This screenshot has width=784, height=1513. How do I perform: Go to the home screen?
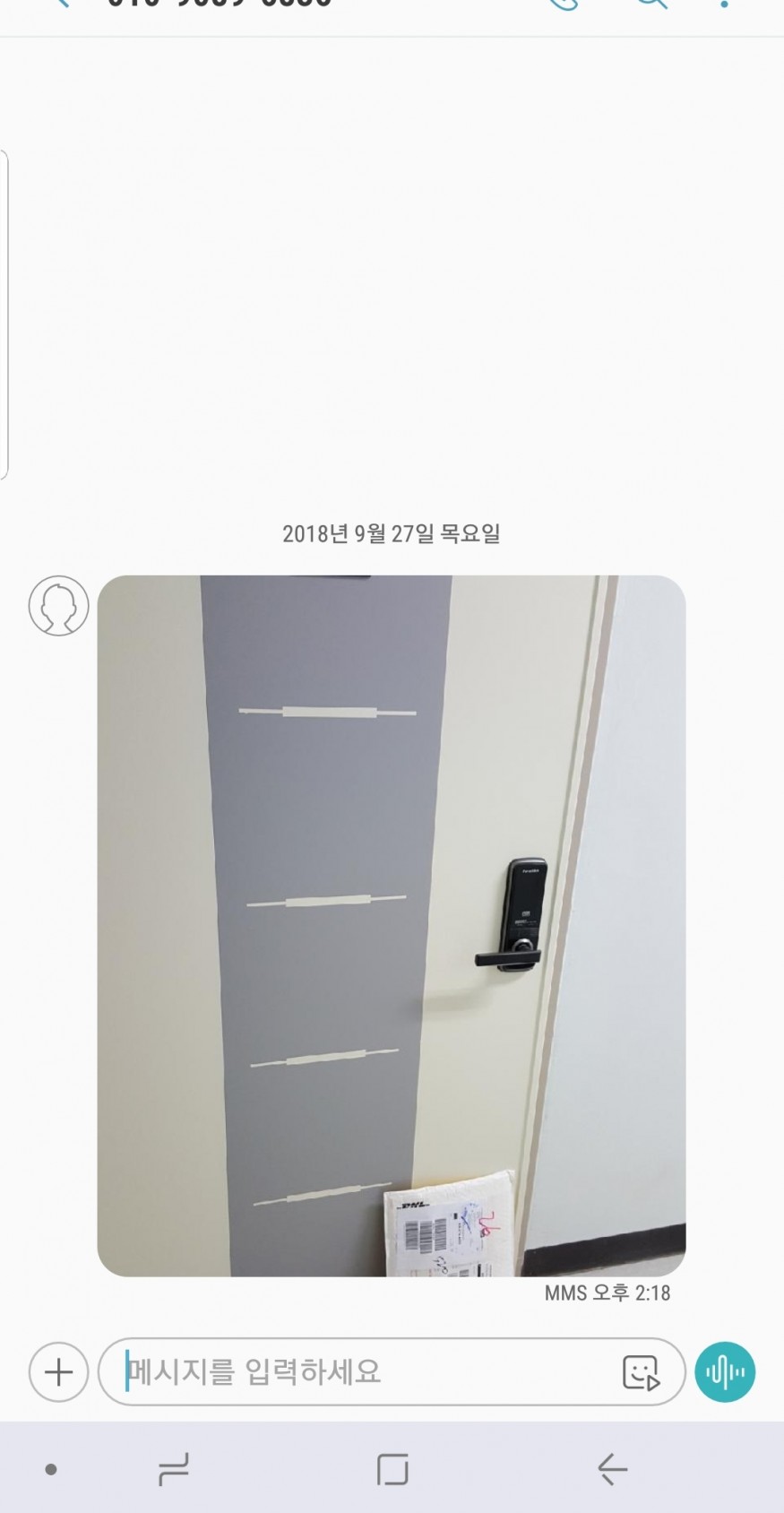coord(392,1470)
